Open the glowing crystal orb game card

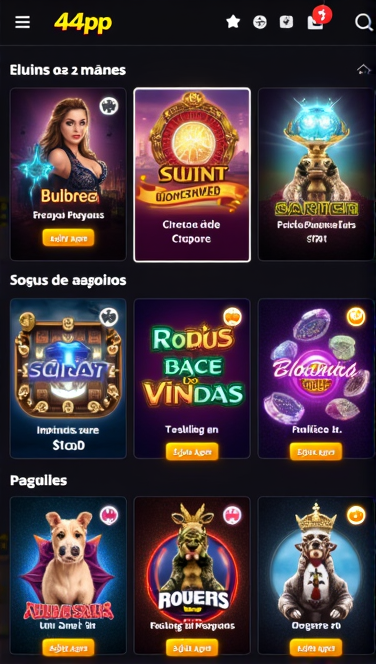pyautogui.click(x=316, y=174)
